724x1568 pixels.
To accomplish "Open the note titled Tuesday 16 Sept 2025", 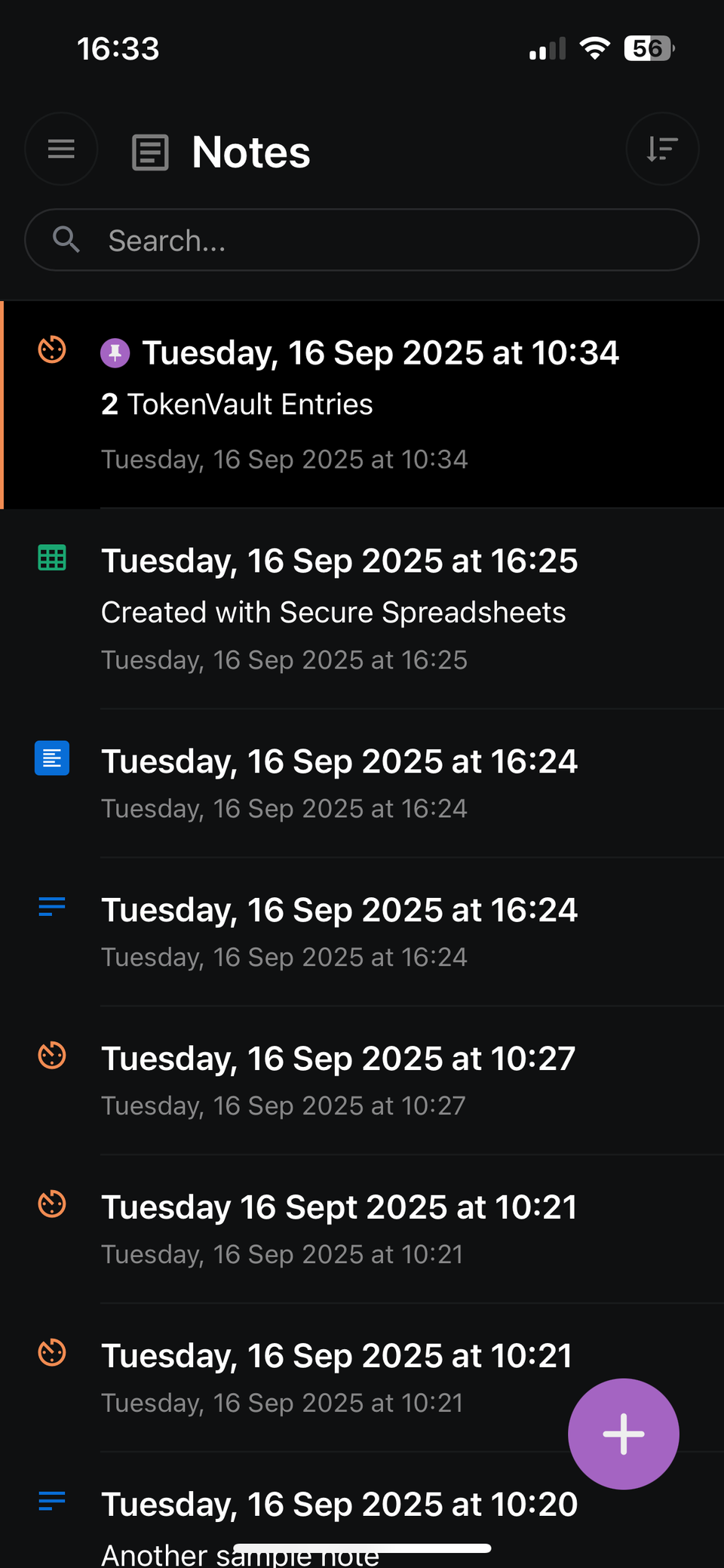I will [x=339, y=1228].
